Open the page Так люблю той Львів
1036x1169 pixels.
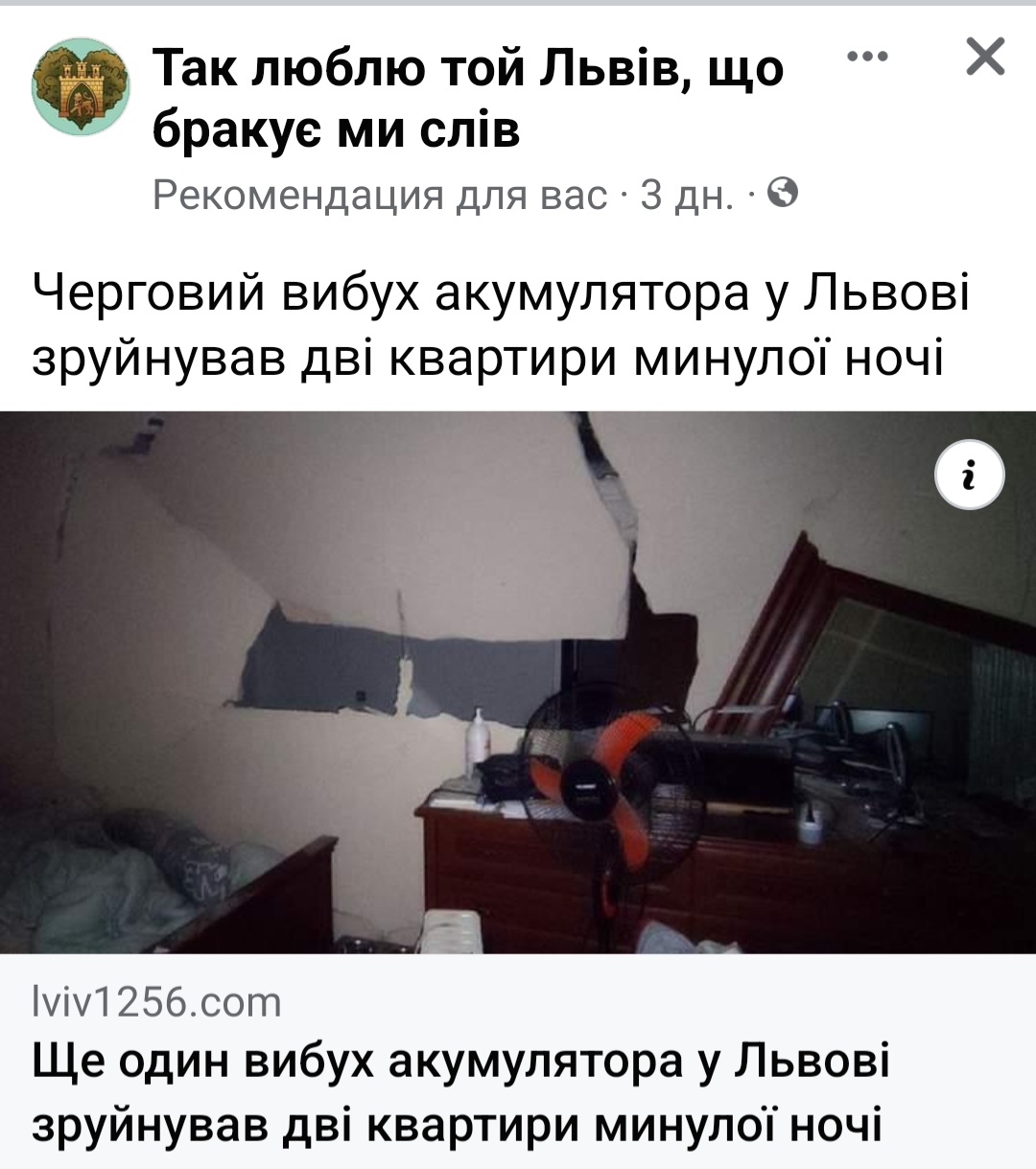(x=468, y=99)
